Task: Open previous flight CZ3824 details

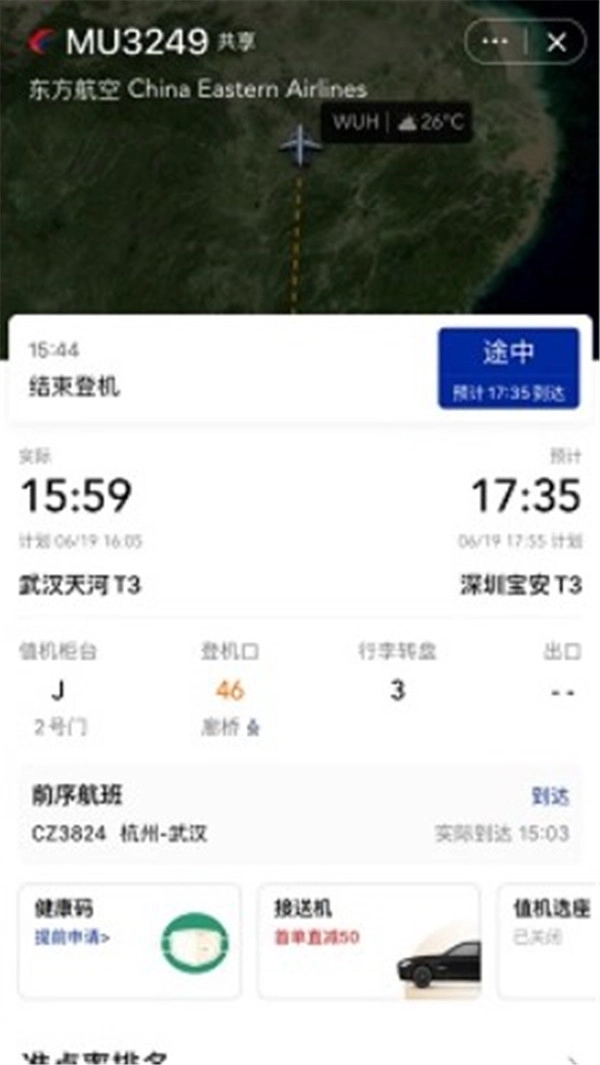Action: click(x=120, y=833)
